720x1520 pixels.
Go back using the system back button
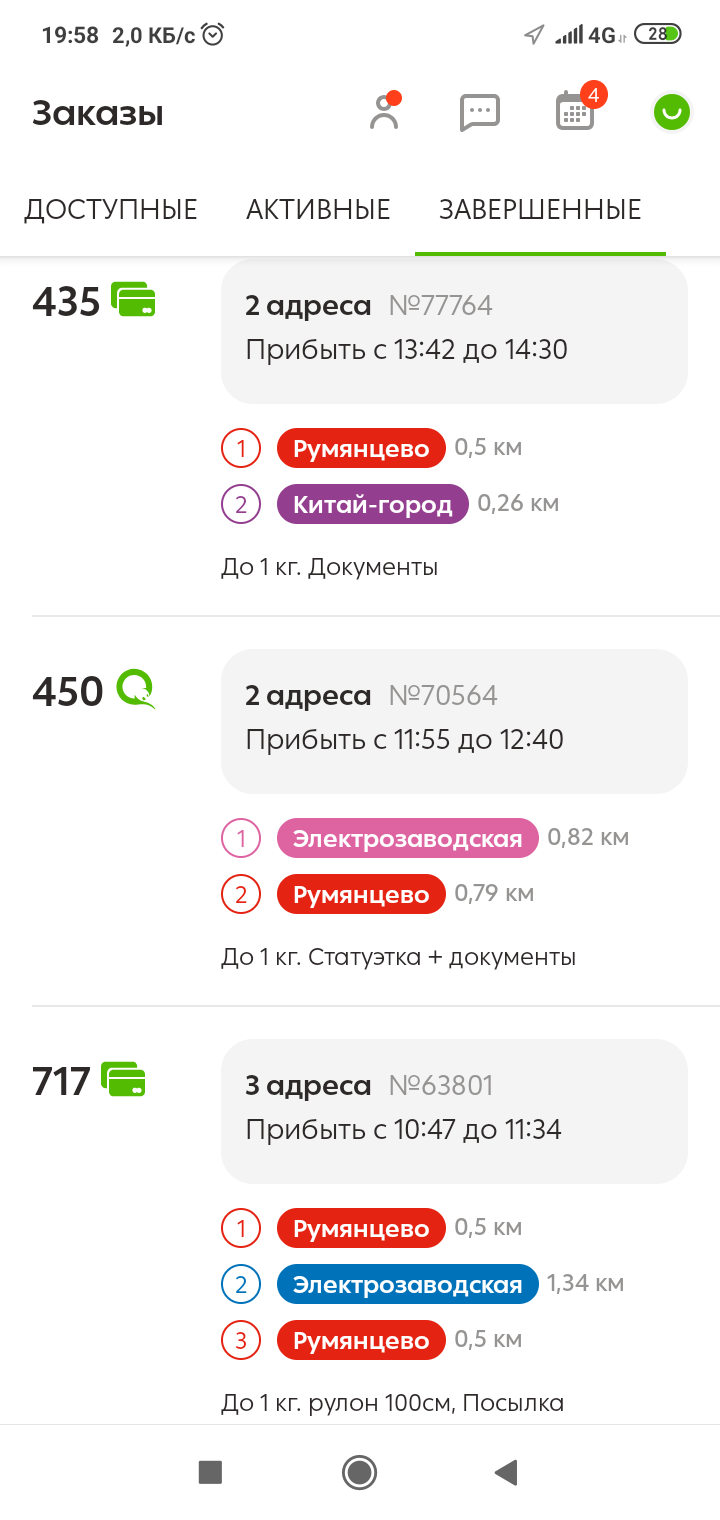click(x=506, y=1472)
